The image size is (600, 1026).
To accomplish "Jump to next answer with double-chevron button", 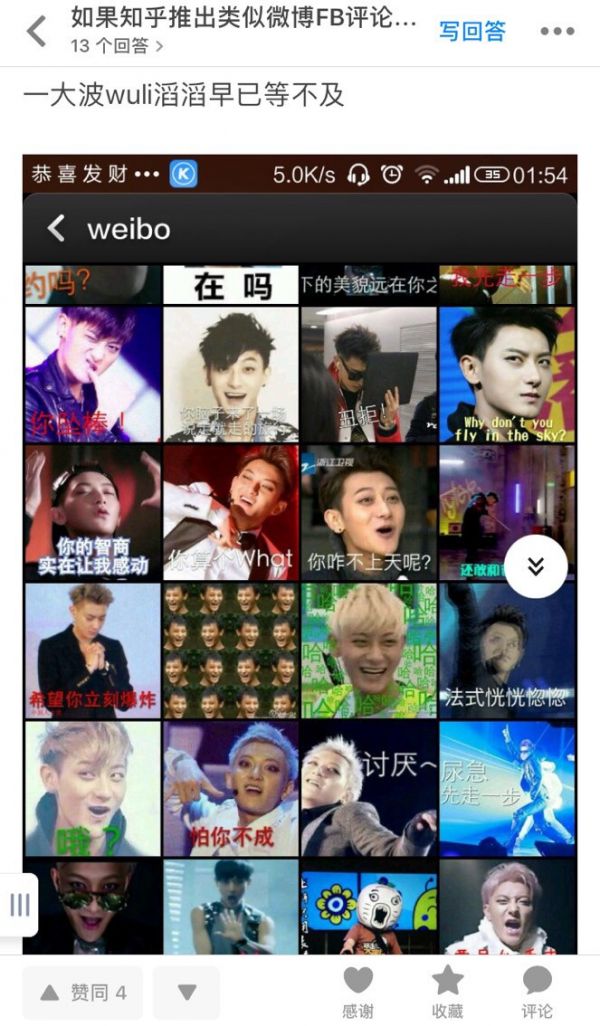I will point(536,567).
